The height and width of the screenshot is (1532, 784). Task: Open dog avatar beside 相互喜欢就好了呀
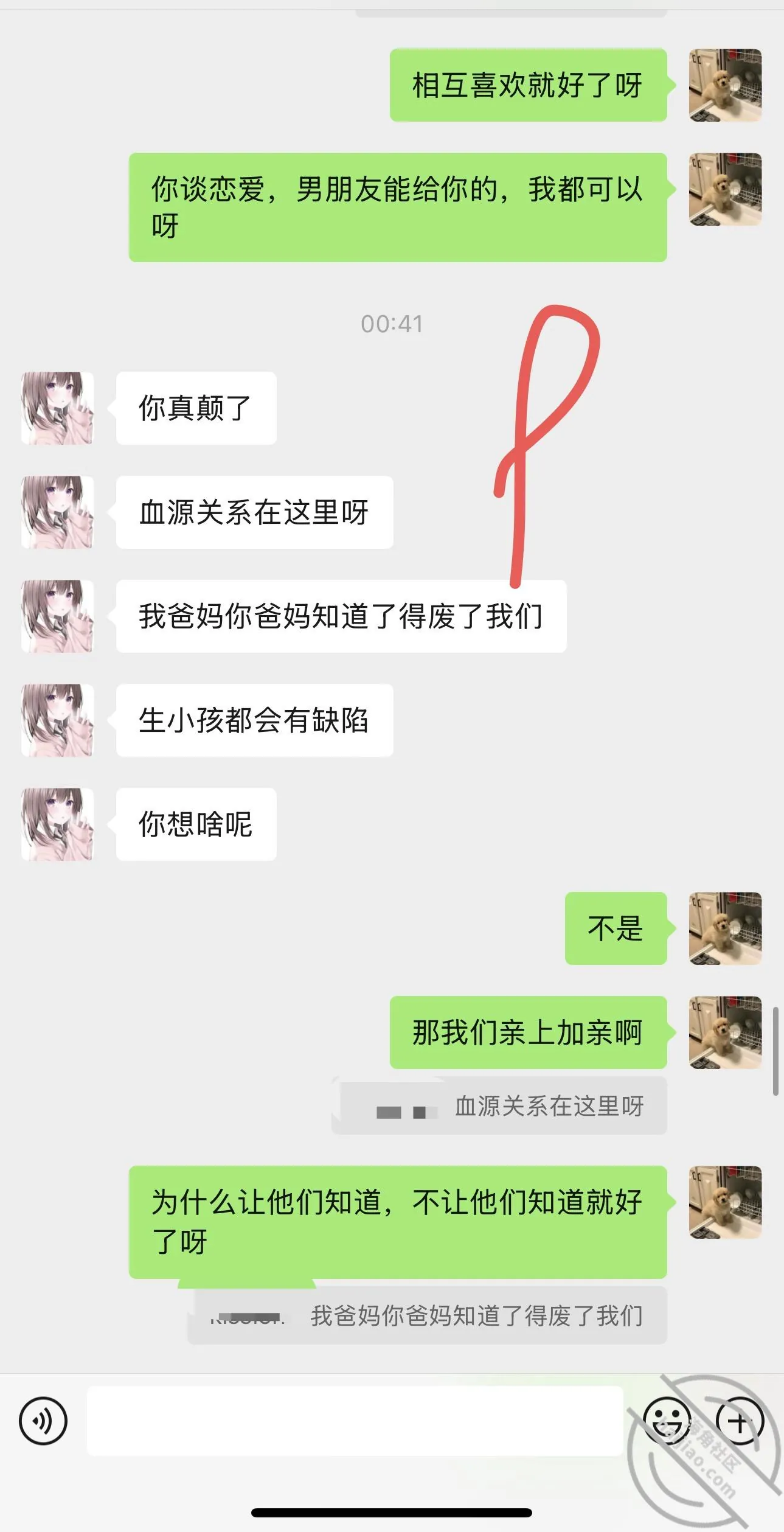click(x=725, y=85)
